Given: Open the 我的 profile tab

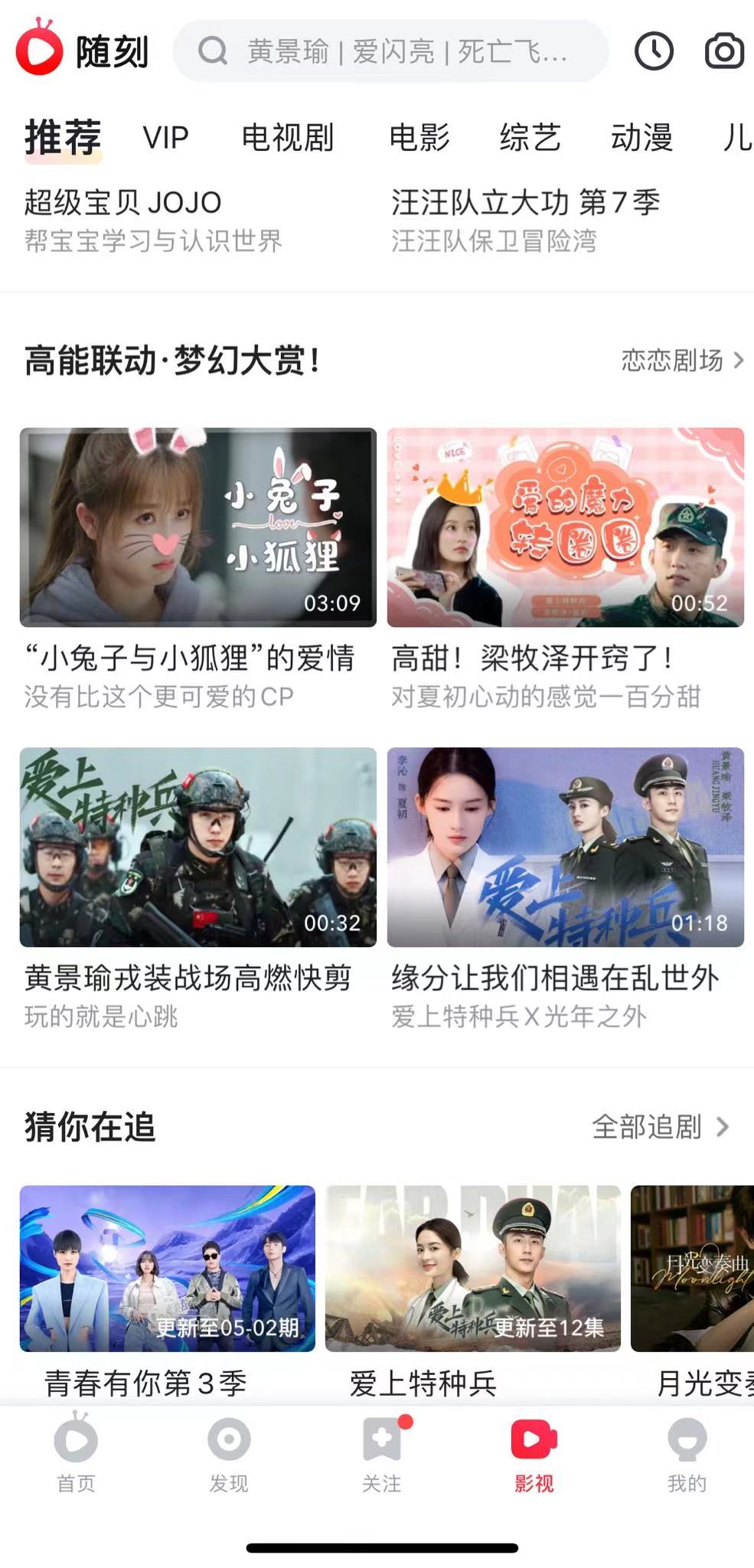Looking at the screenshot, I should pos(687,1455).
